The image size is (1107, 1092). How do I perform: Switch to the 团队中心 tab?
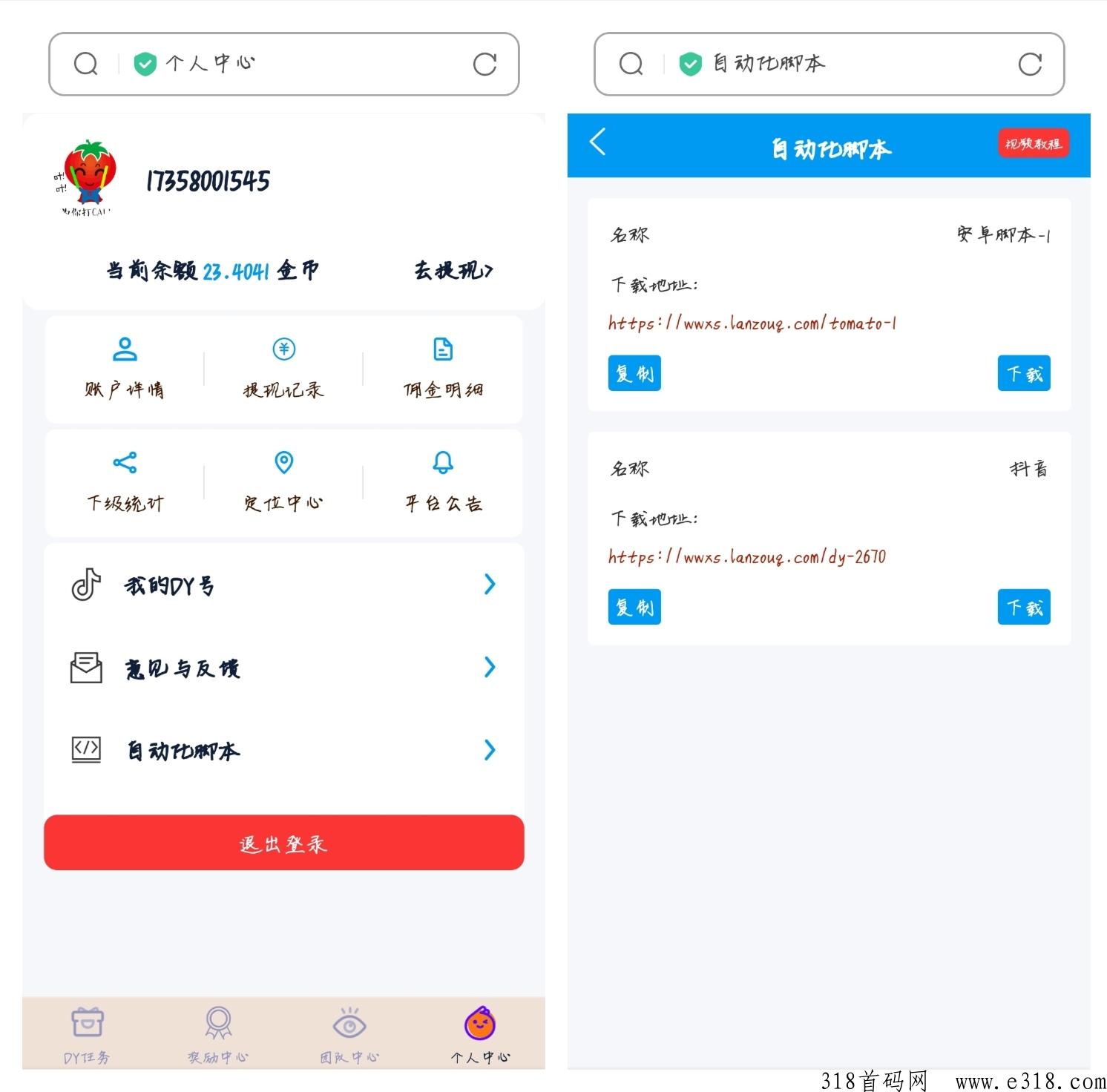(349, 1035)
